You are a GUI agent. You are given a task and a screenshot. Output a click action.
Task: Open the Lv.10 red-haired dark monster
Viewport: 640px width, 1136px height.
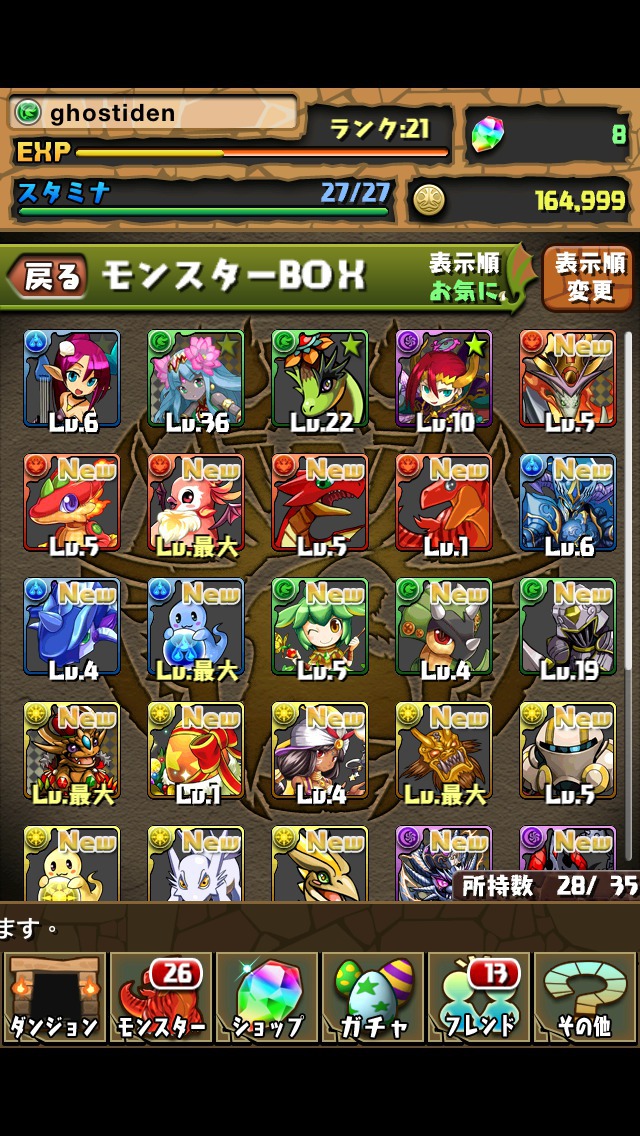(444, 380)
